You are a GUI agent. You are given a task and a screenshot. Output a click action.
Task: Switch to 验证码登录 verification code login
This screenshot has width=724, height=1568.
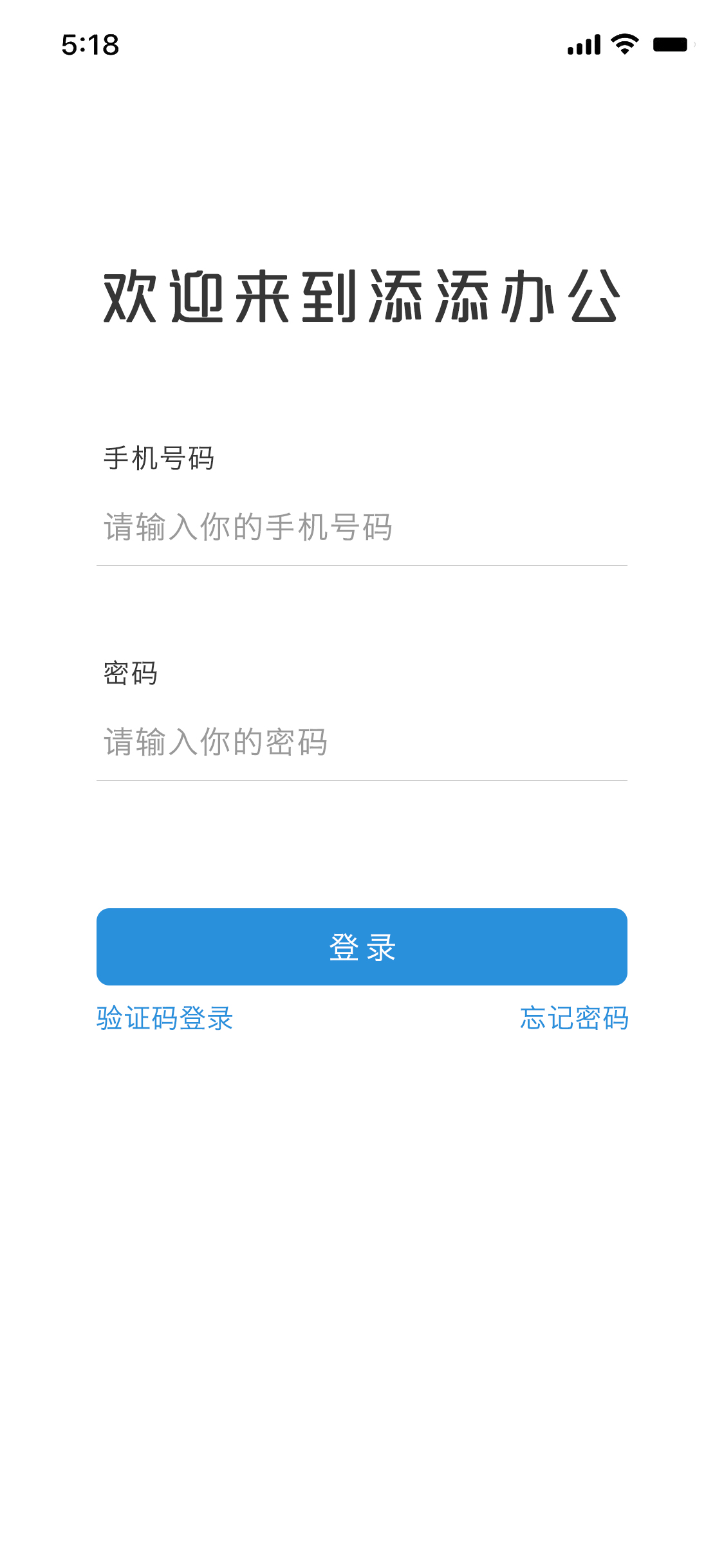(x=165, y=1018)
